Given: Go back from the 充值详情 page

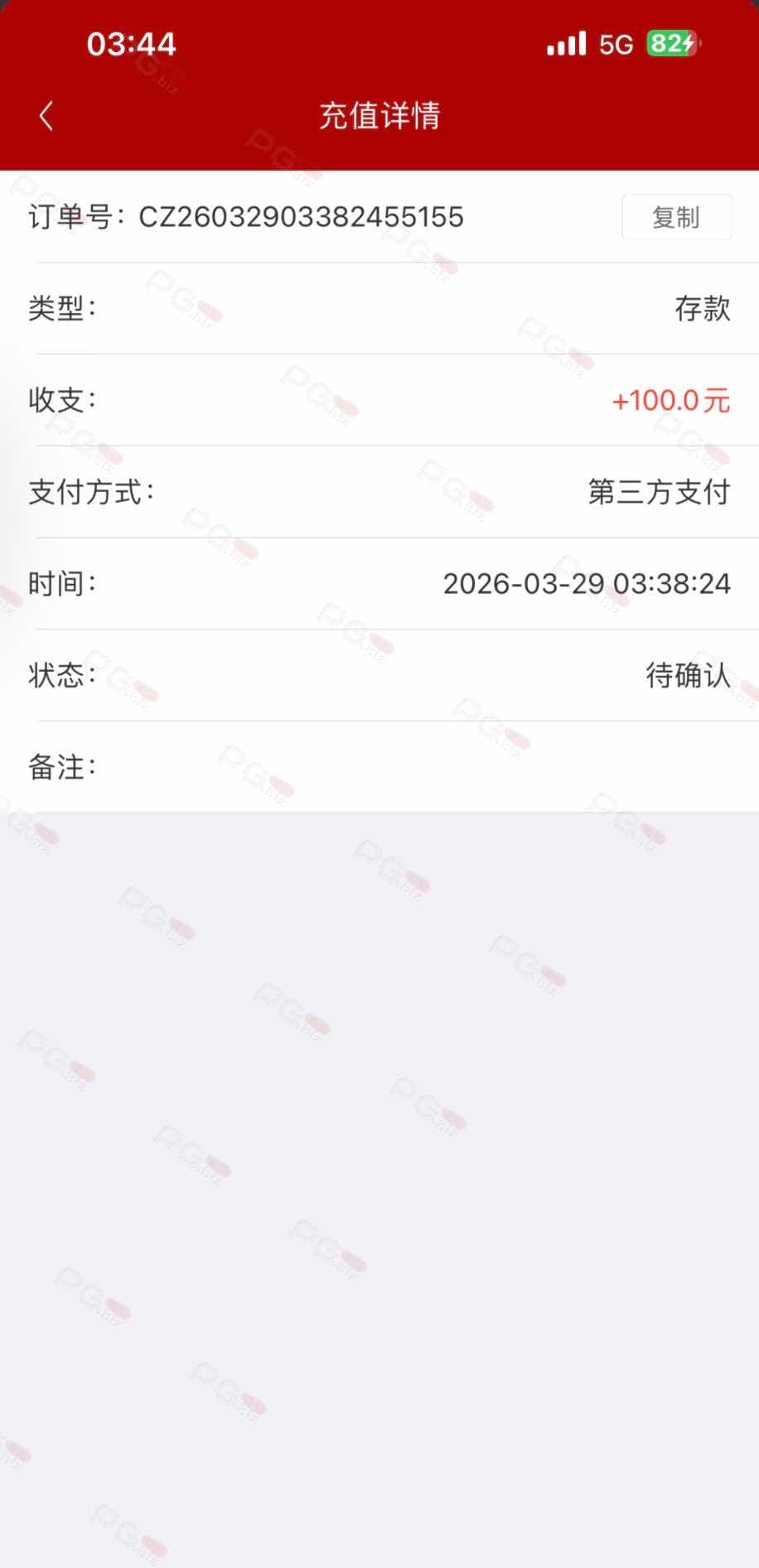Looking at the screenshot, I should pos(46,116).
